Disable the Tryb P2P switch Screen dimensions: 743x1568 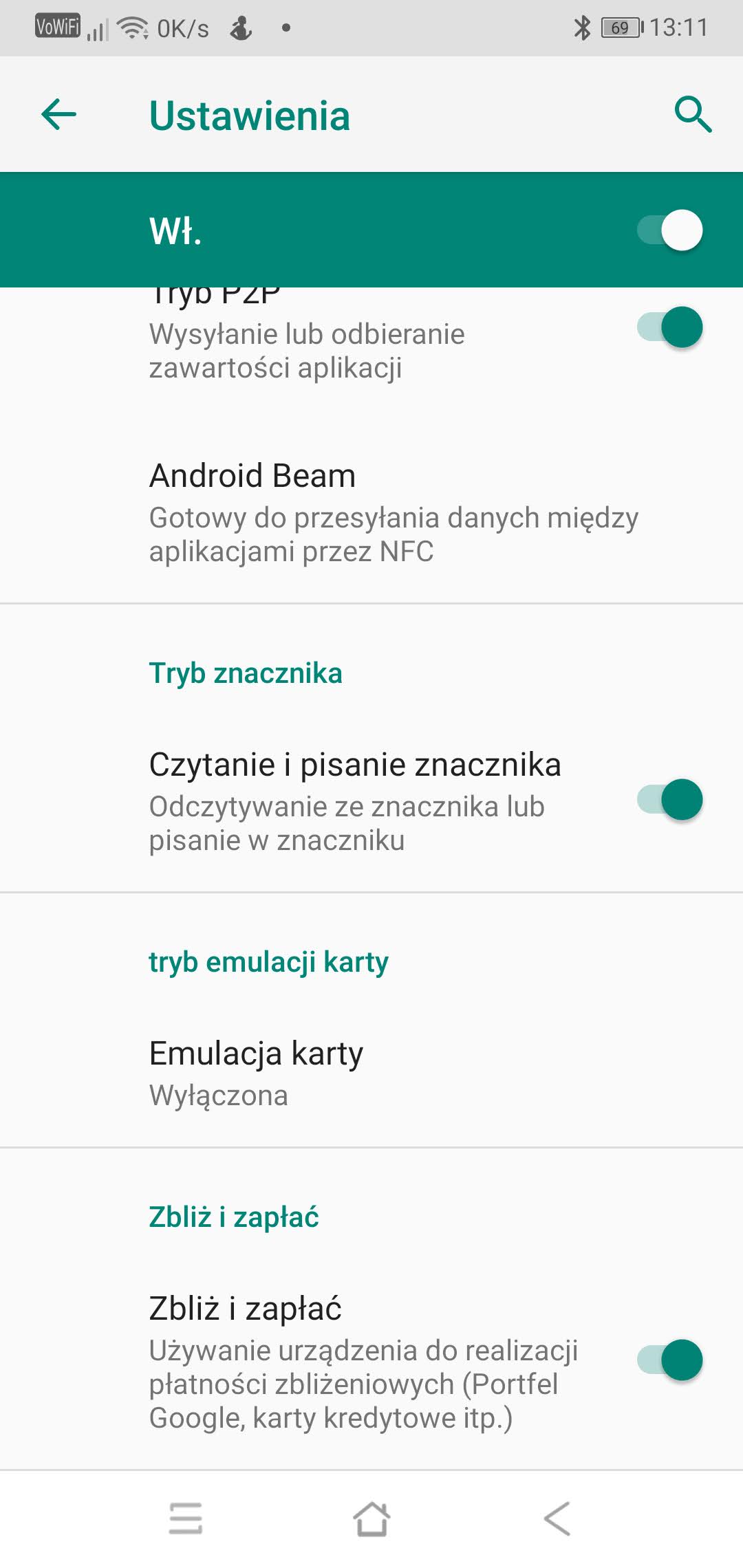coord(669,327)
